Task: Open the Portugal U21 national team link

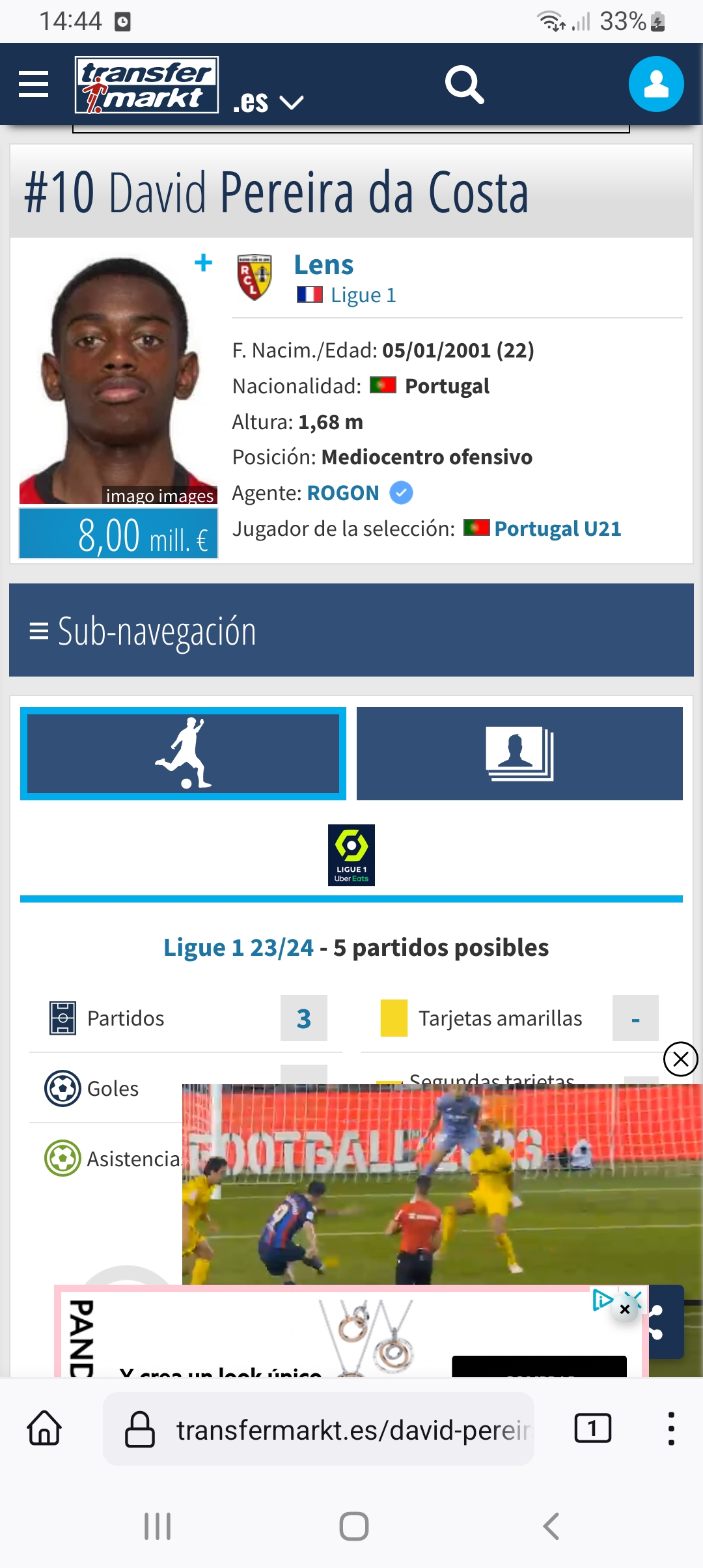Action: 557,529
